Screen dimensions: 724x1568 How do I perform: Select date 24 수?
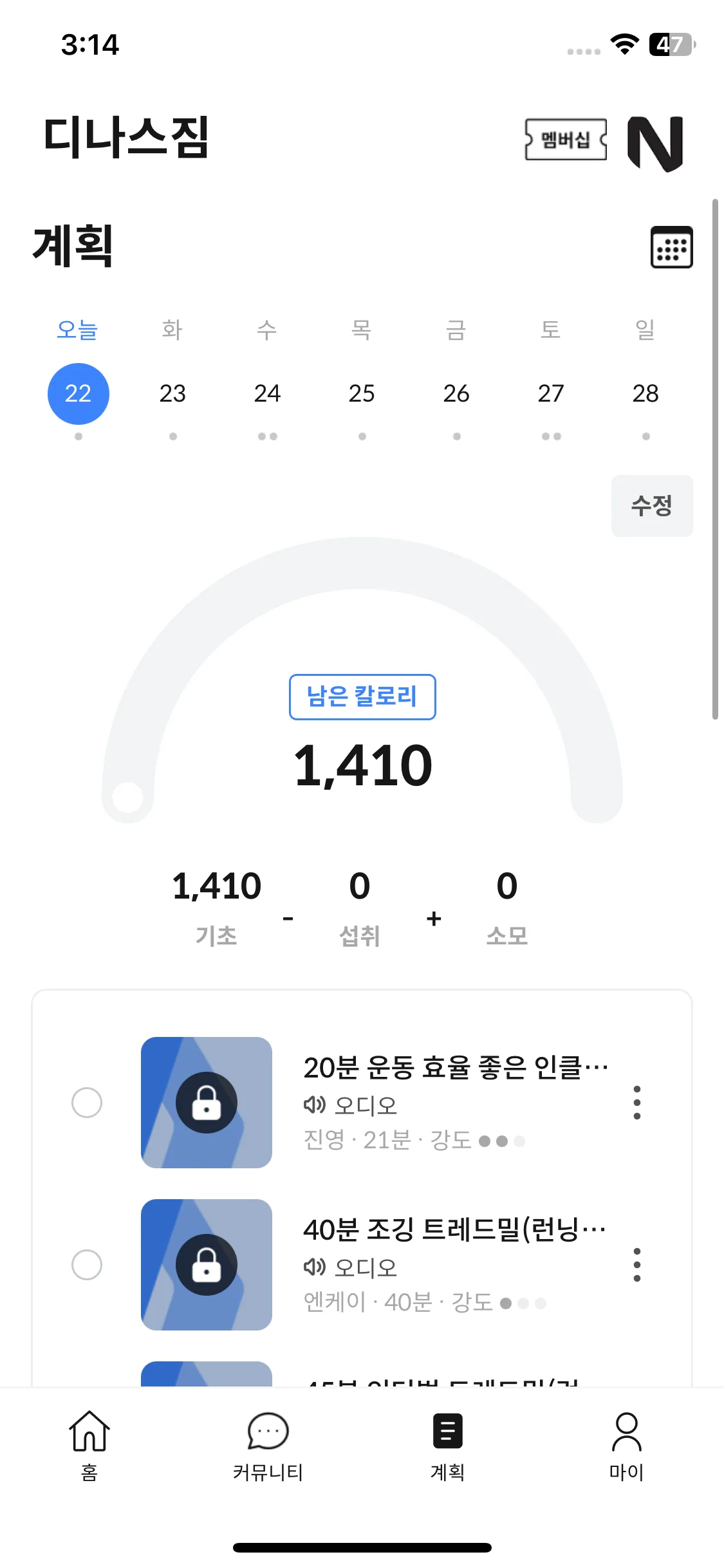[267, 393]
